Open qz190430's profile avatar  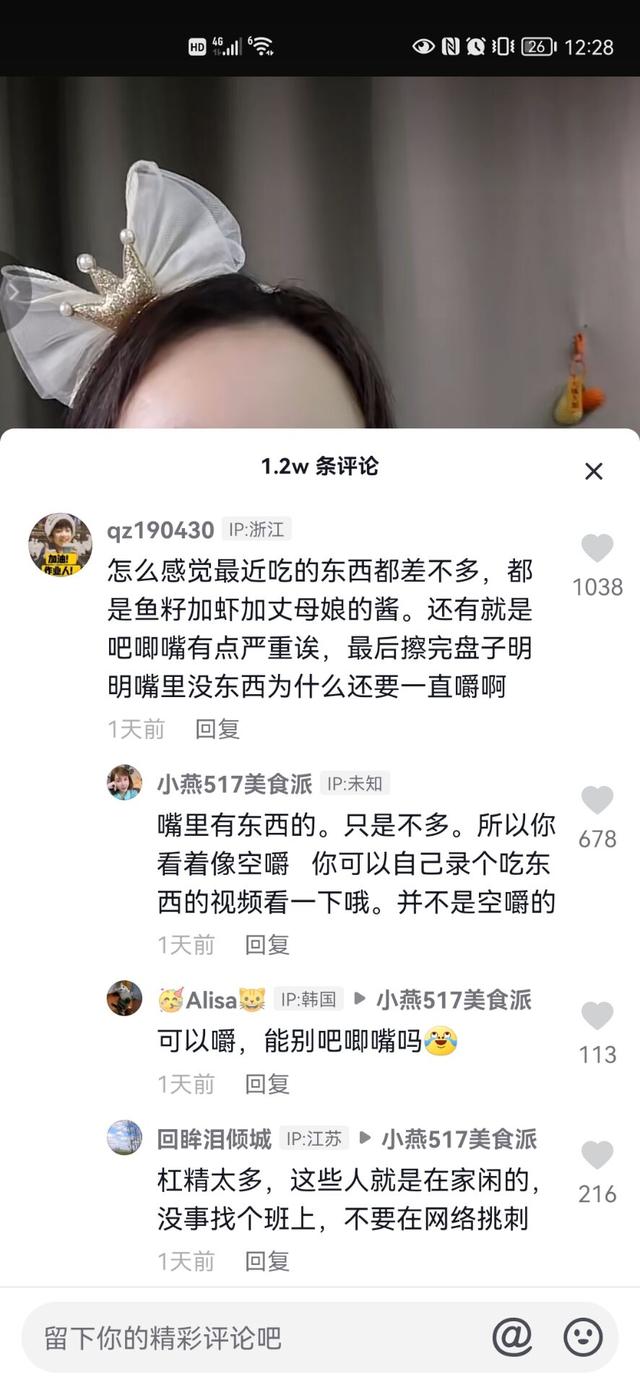tap(60, 545)
